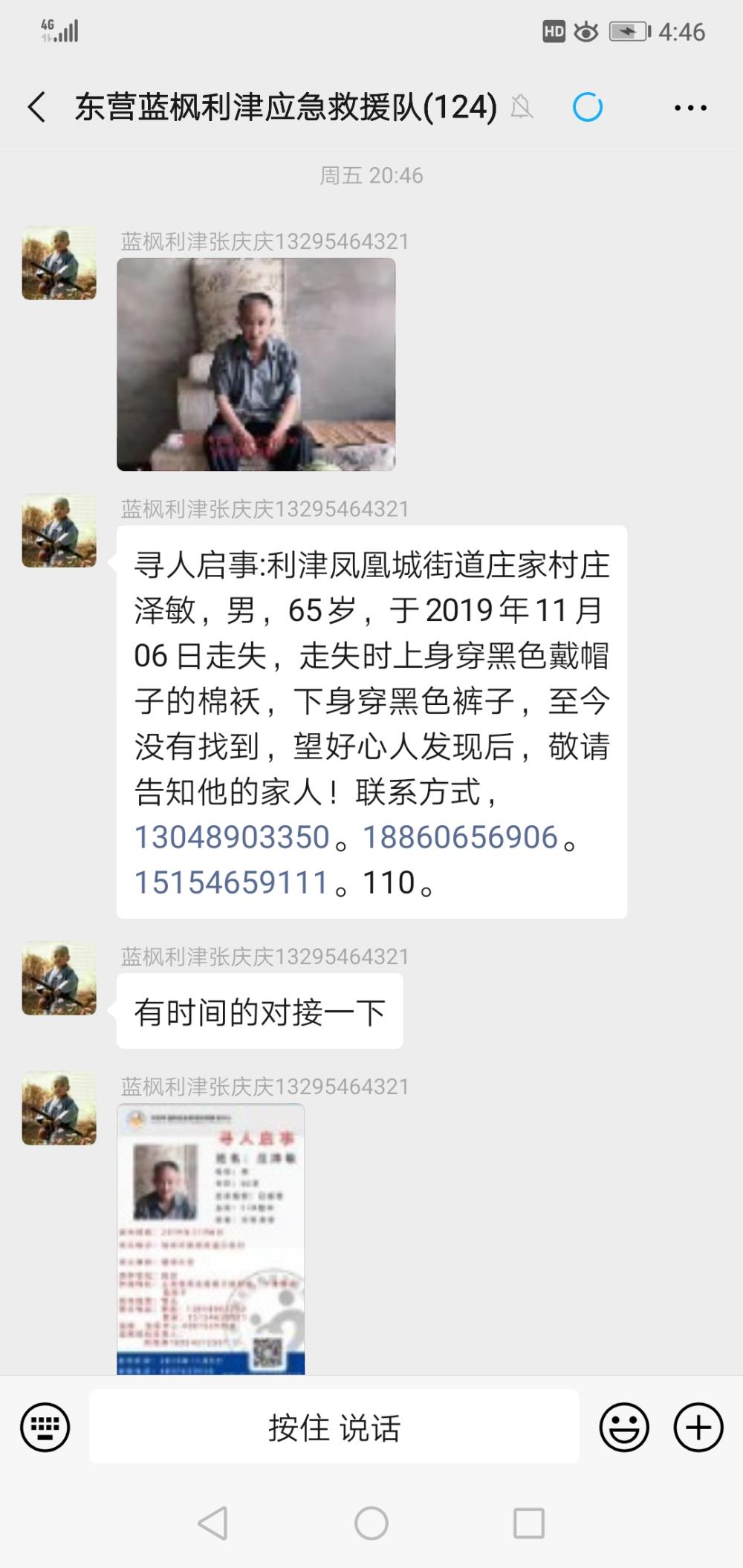The width and height of the screenshot is (743, 1568).
Task: Tap phone number 13048903350 link
Action: [x=232, y=837]
